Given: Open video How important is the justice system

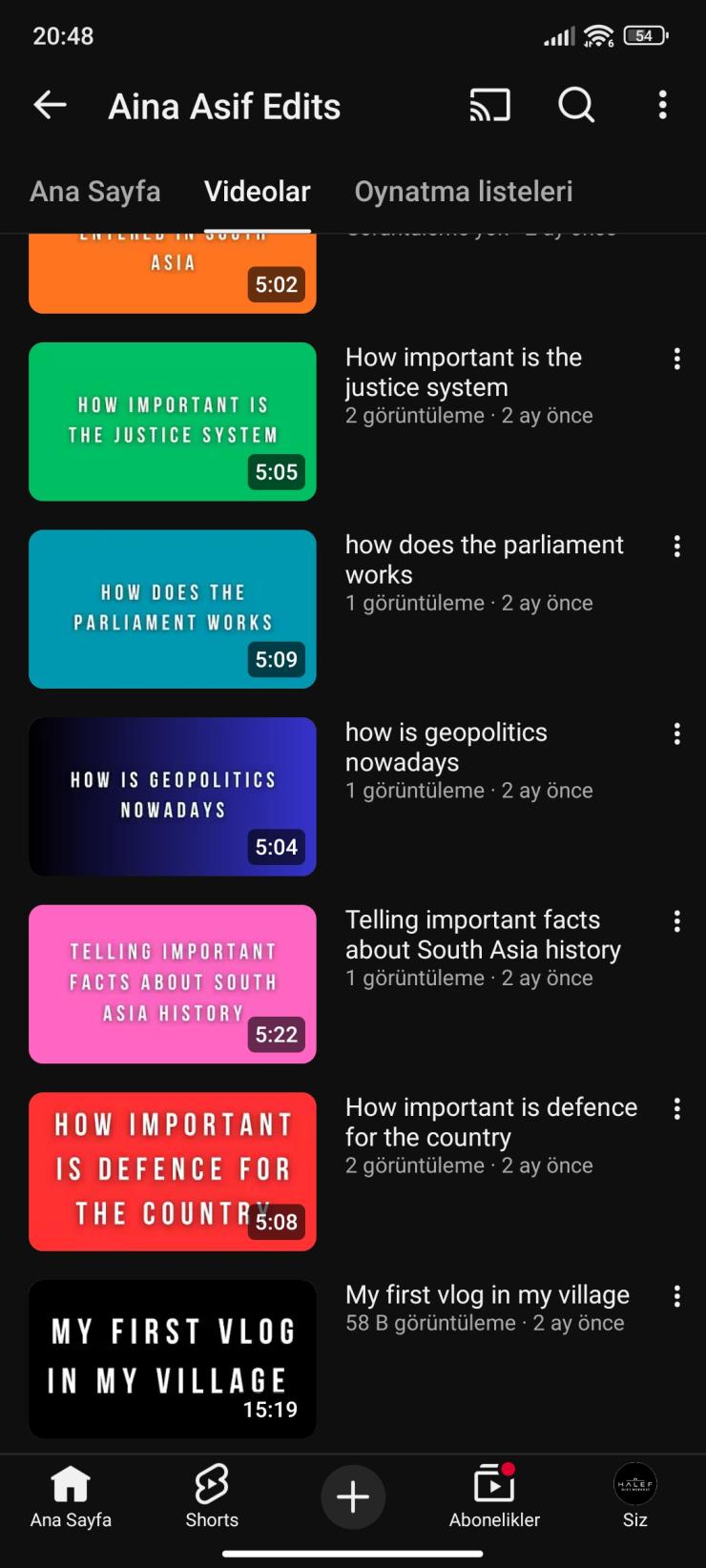Looking at the screenshot, I should point(173,421).
